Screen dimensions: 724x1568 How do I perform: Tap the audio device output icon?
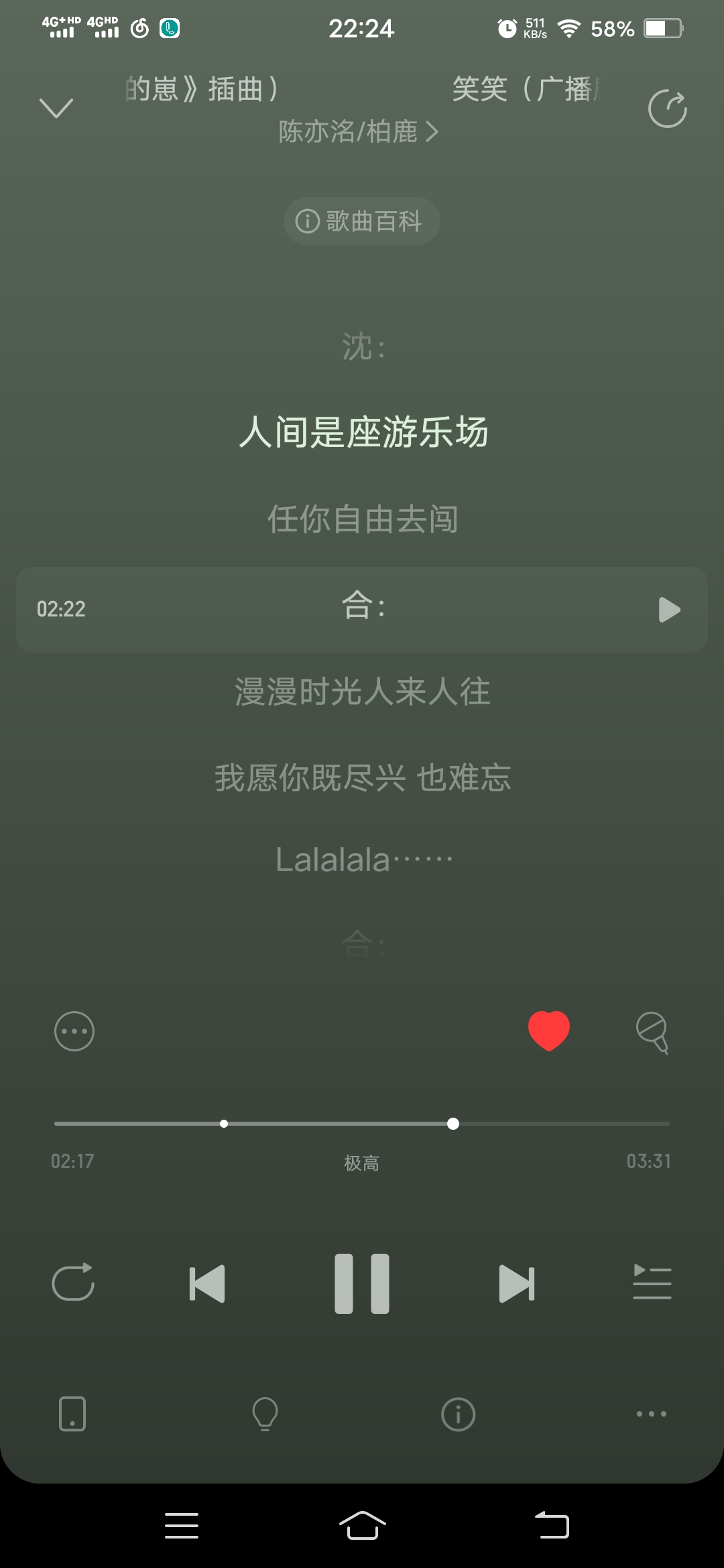pyautogui.click(x=72, y=1414)
